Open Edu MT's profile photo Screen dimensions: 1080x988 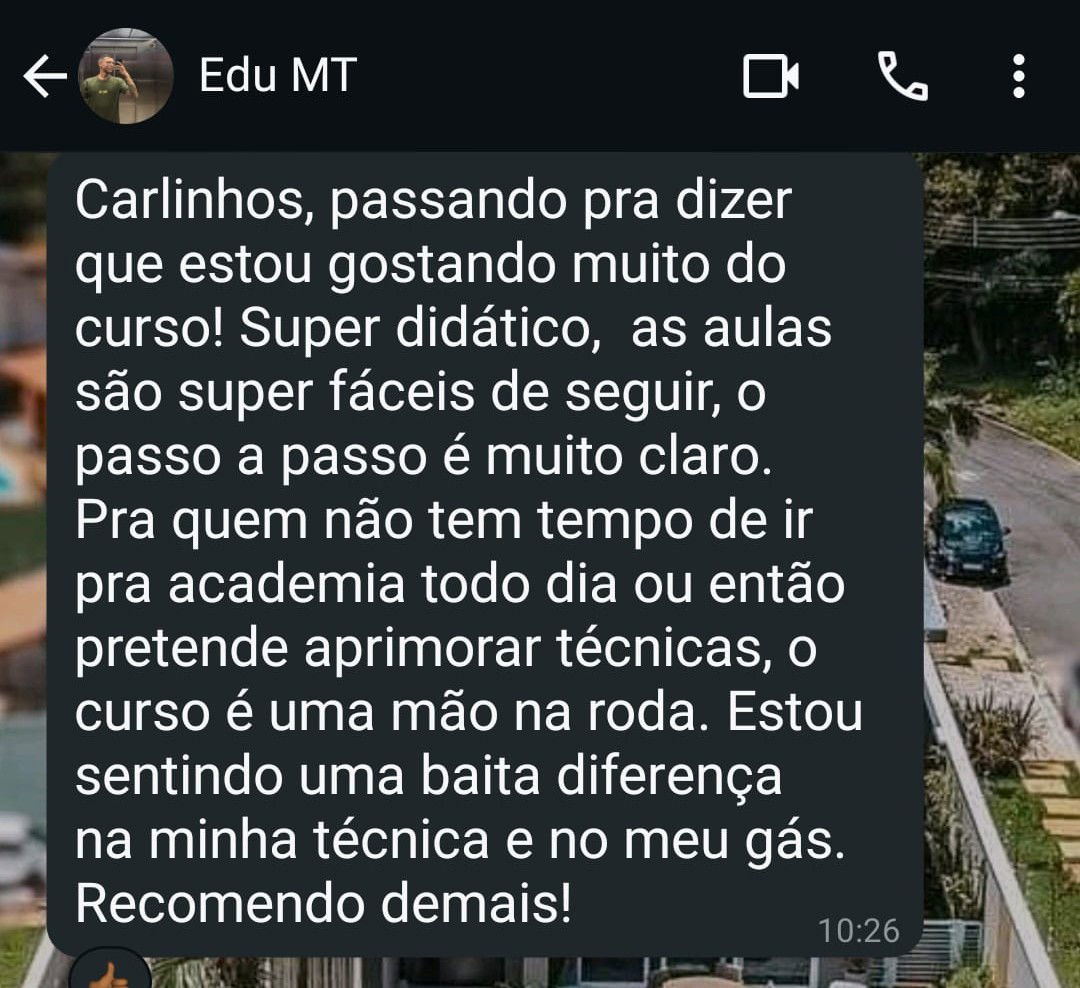tap(125, 76)
